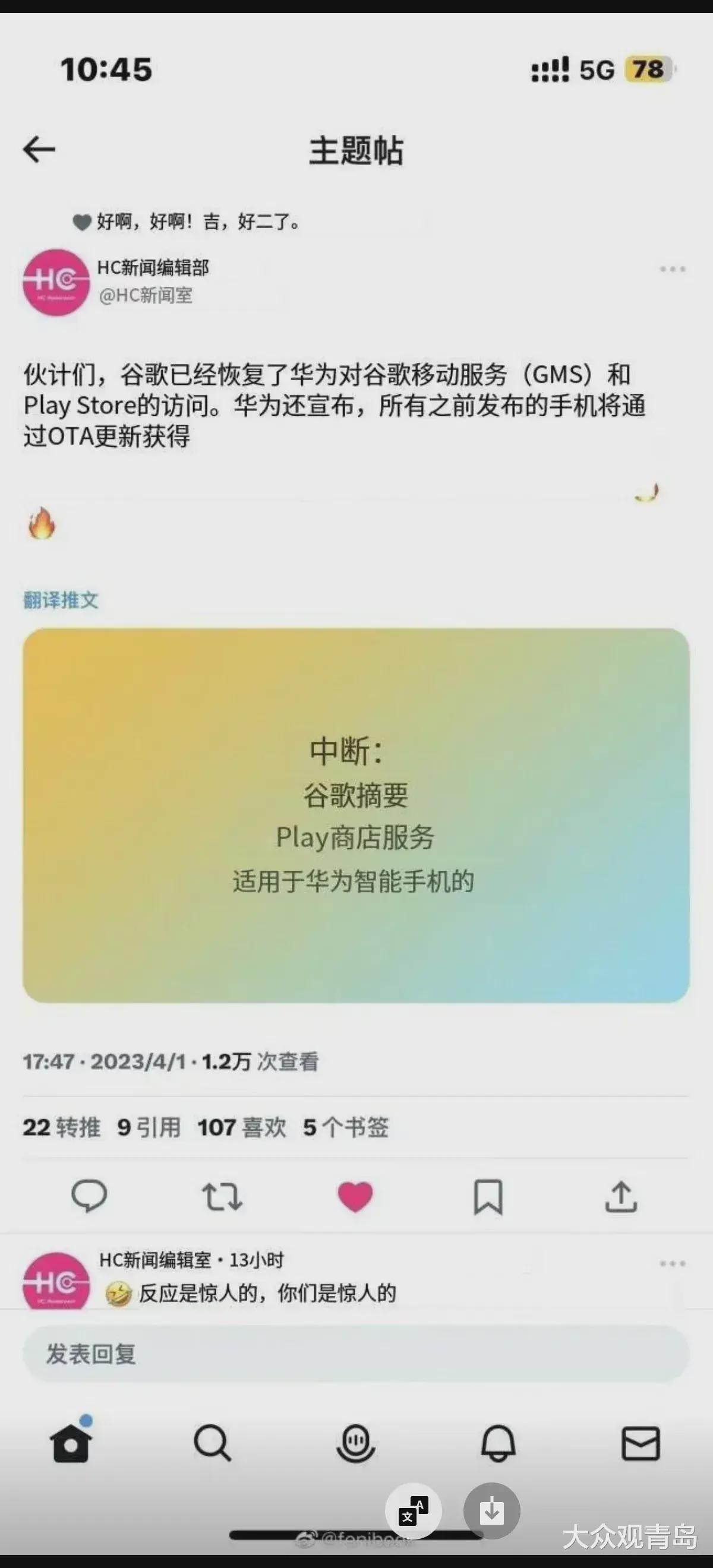Download the displayed image
713x1568 pixels.
click(491, 1510)
